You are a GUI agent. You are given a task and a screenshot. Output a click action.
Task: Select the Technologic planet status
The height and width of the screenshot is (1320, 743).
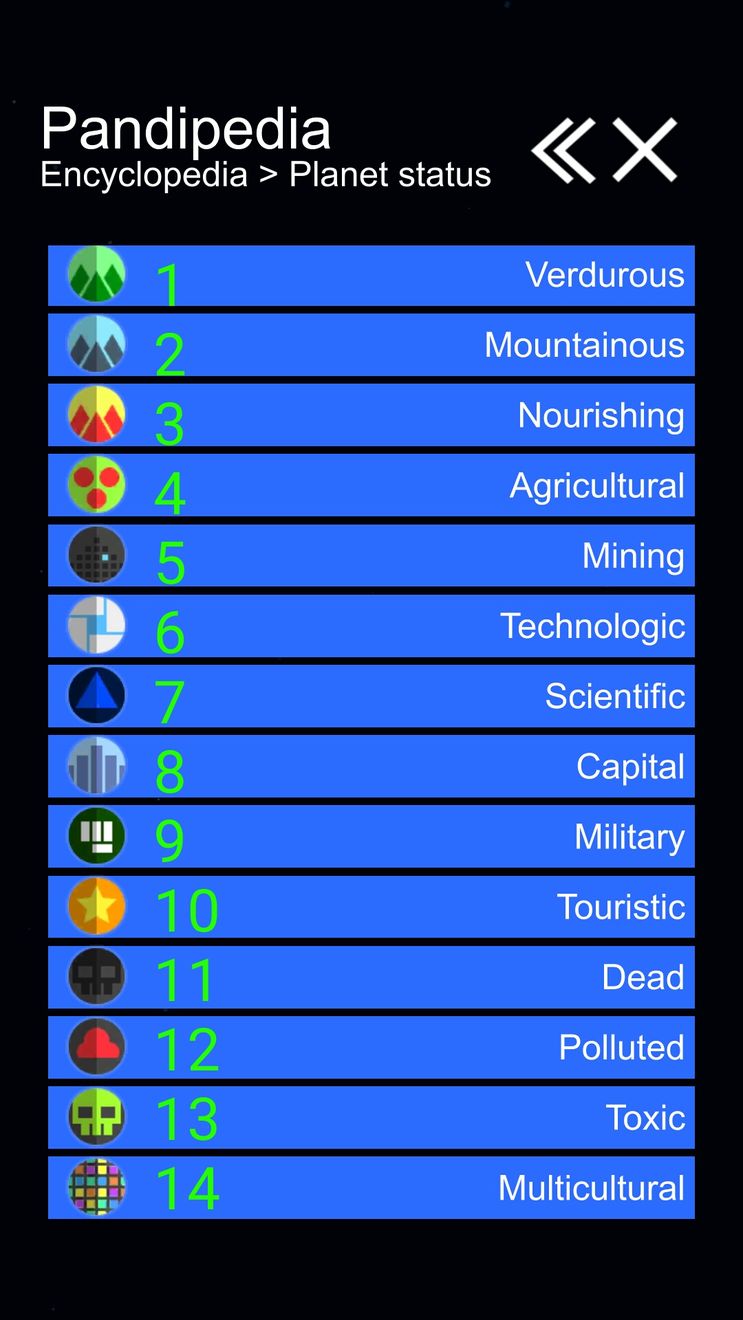pos(371,626)
